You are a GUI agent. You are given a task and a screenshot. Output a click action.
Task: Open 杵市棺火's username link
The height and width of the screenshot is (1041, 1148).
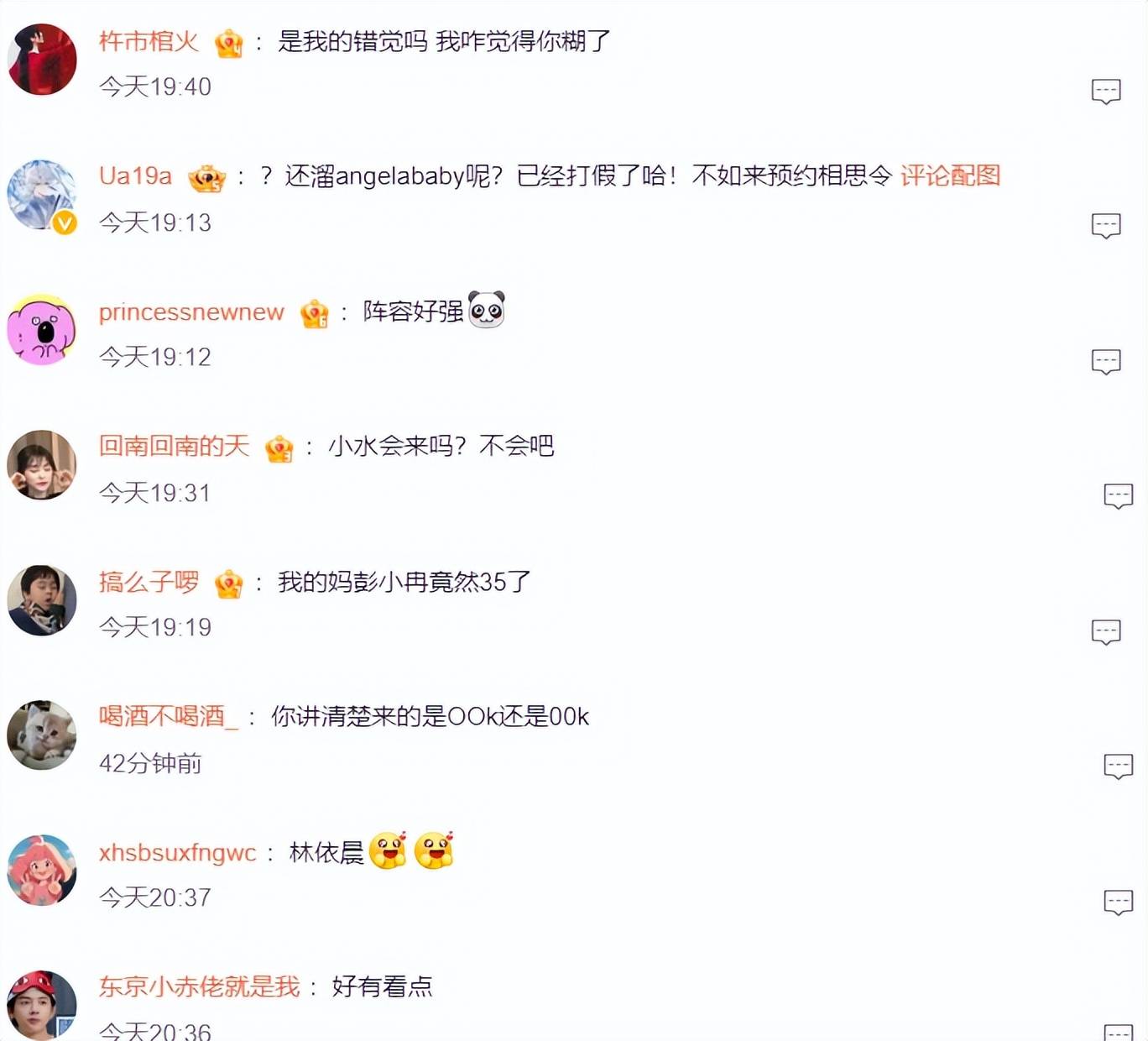click(149, 41)
